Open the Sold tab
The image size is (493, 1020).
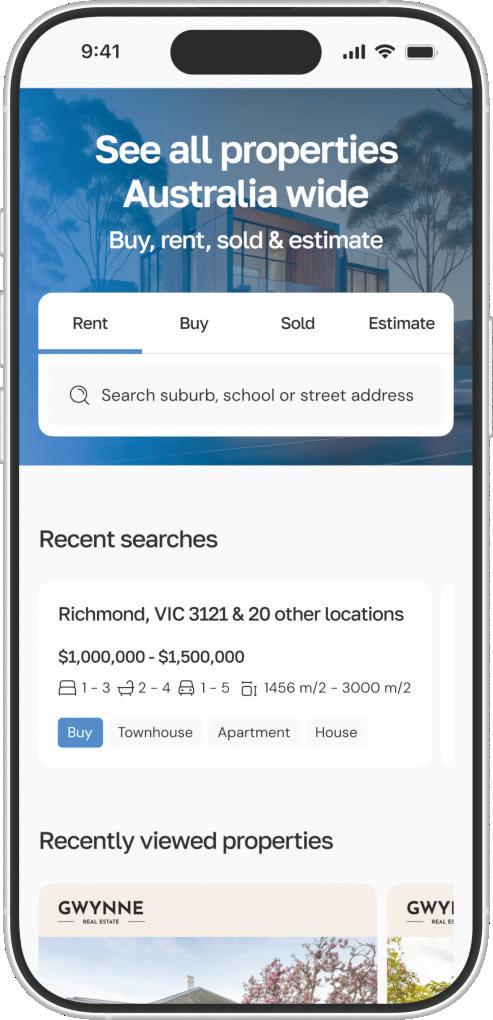point(297,323)
